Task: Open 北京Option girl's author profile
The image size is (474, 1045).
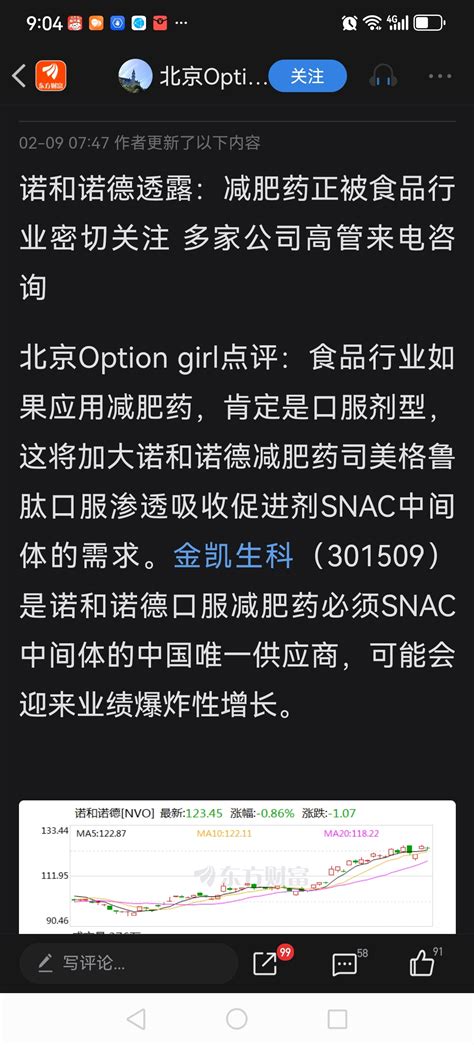Action: (193, 76)
